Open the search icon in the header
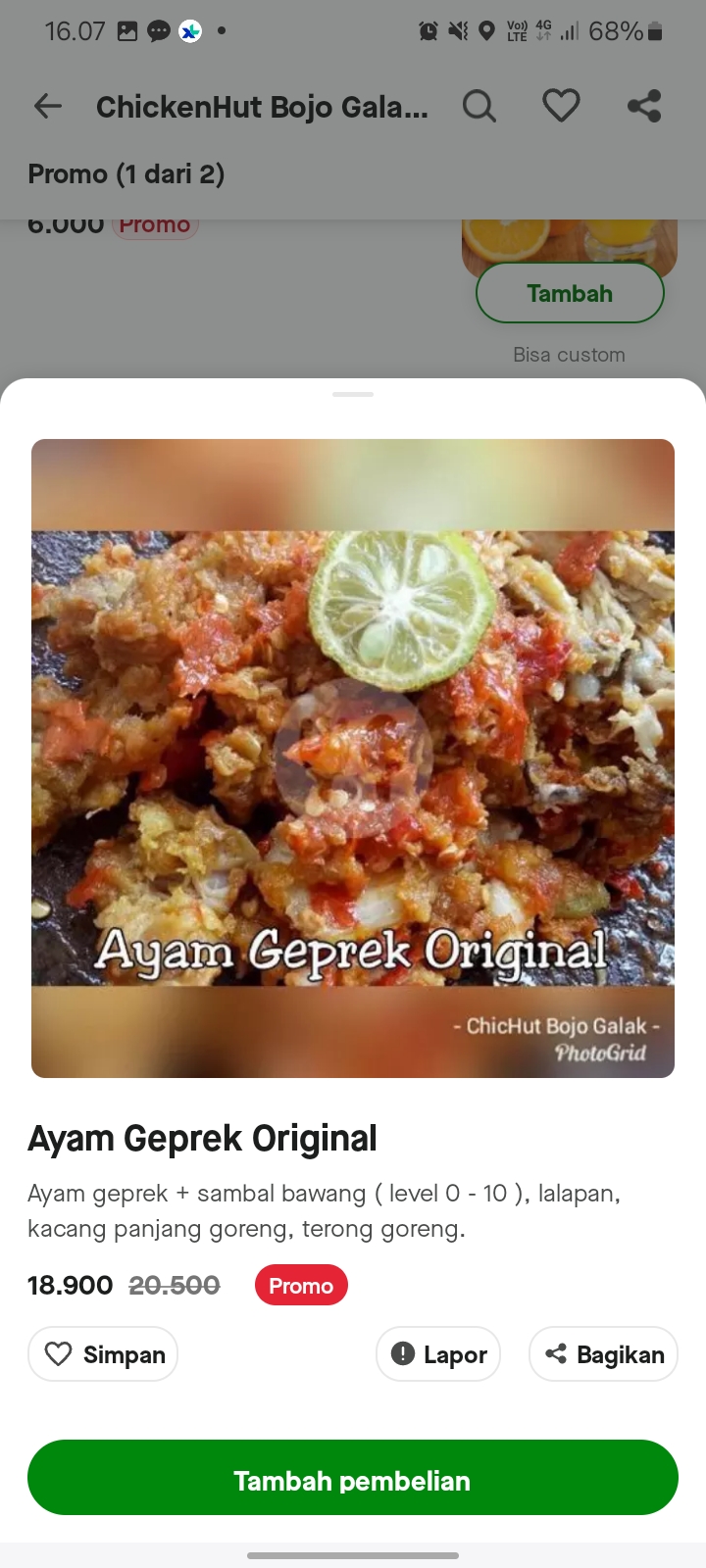 [479, 106]
